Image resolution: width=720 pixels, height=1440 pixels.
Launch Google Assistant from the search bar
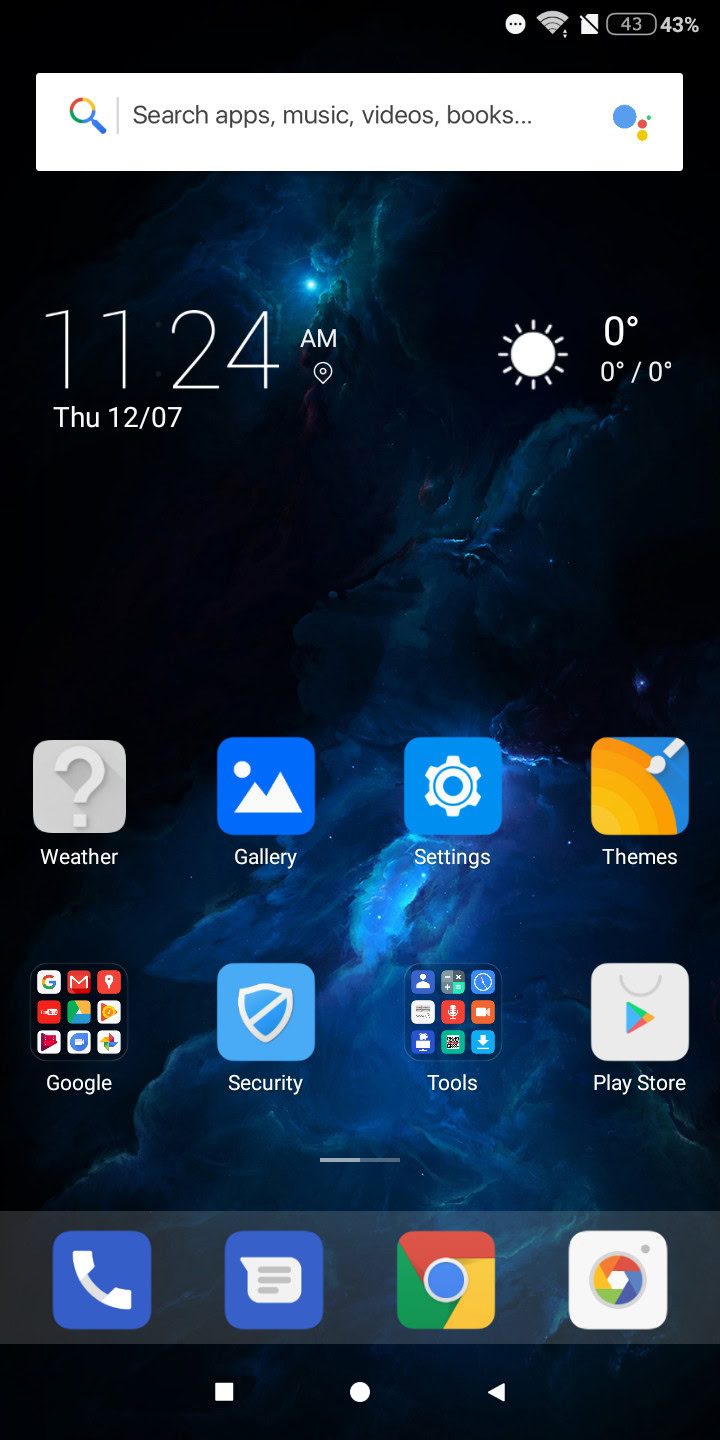[631, 121]
